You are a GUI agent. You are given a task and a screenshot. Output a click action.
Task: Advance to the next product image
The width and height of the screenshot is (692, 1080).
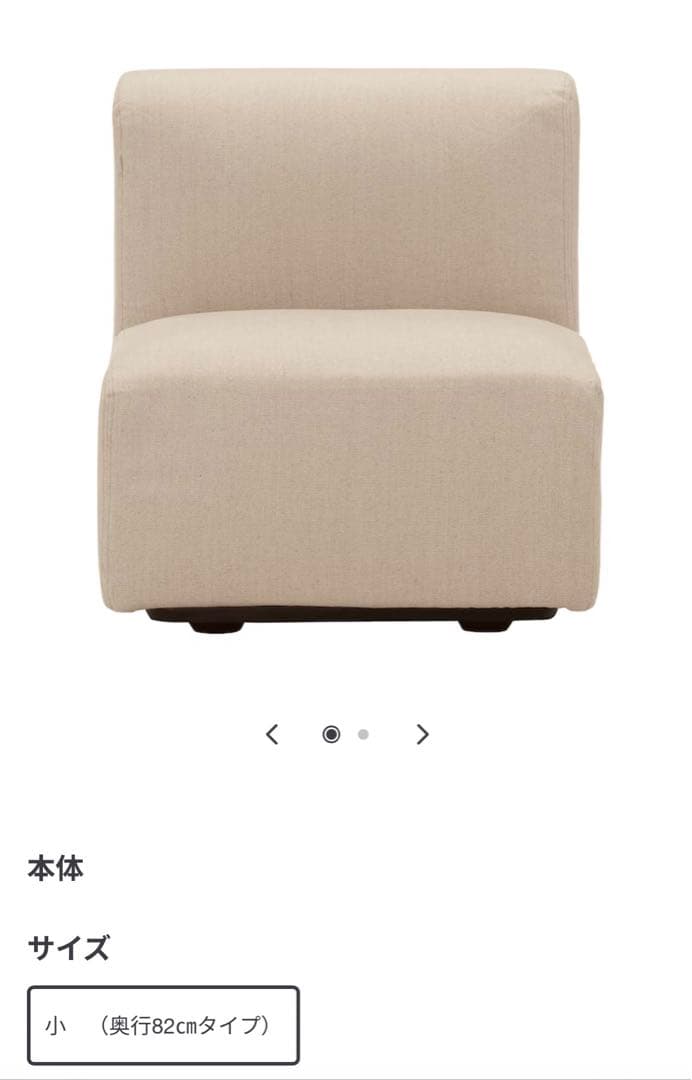(422, 735)
